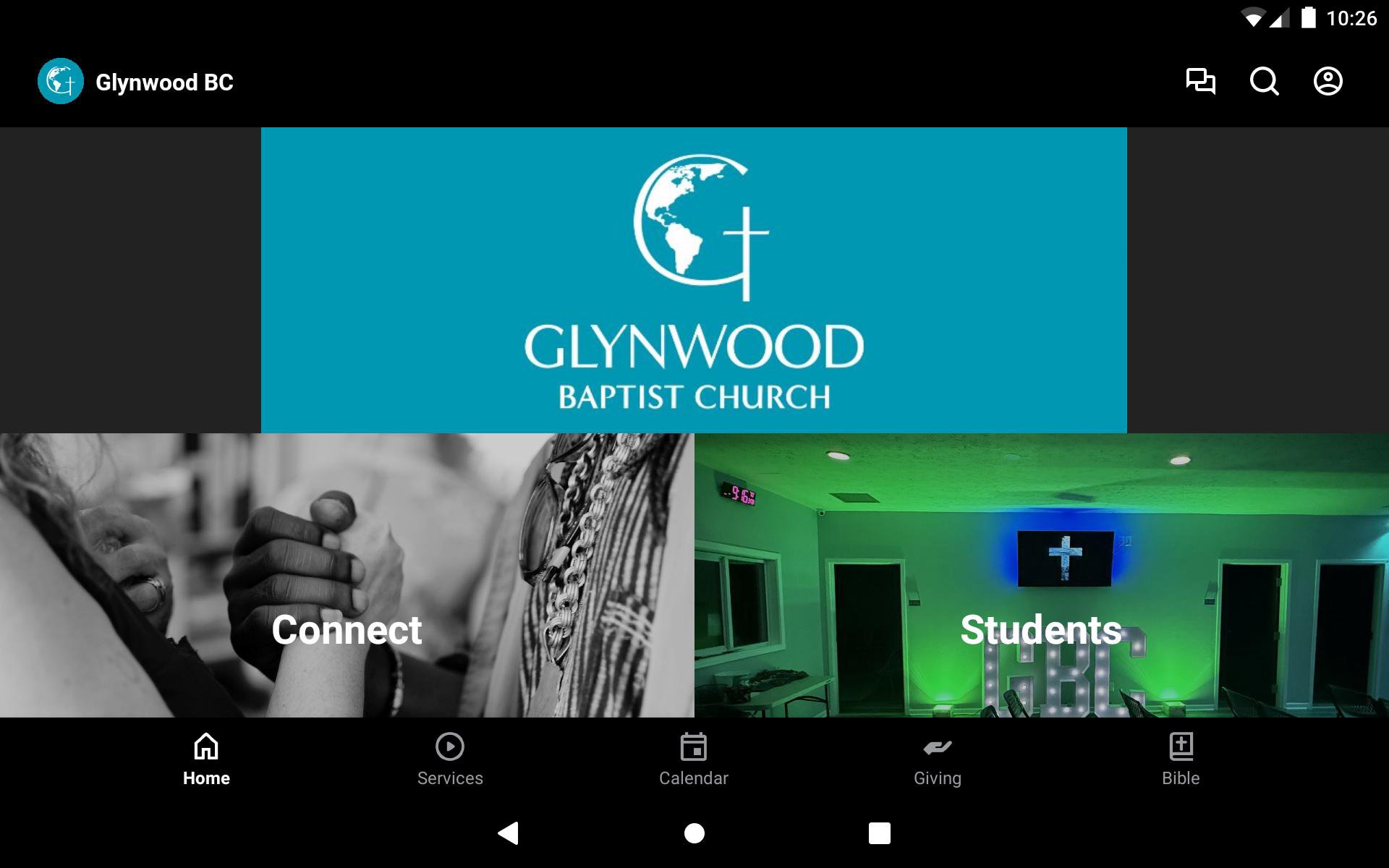Tap the Glynwood Baptist Church banner
This screenshot has width=1389, height=868.
pyautogui.click(x=694, y=281)
